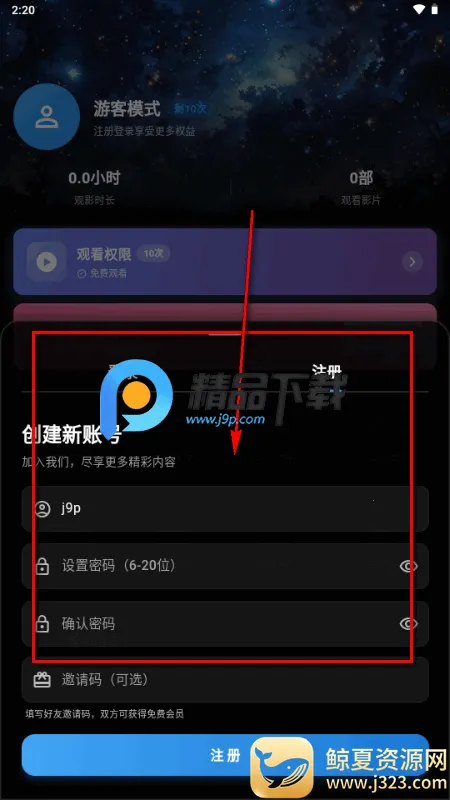Enter the 设置密码 password field
This screenshot has width=450, height=800.
(225, 566)
